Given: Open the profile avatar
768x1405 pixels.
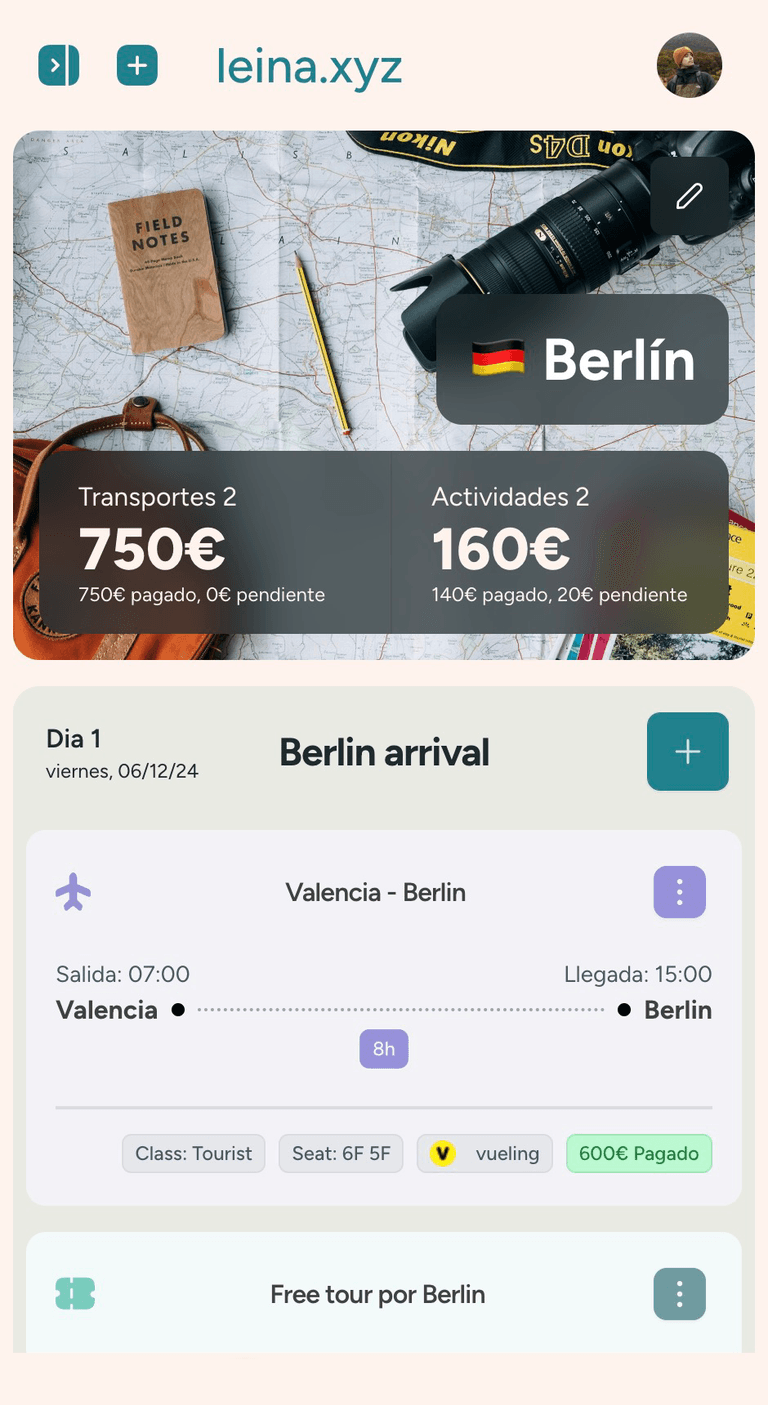Looking at the screenshot, I should coord(689,65).
